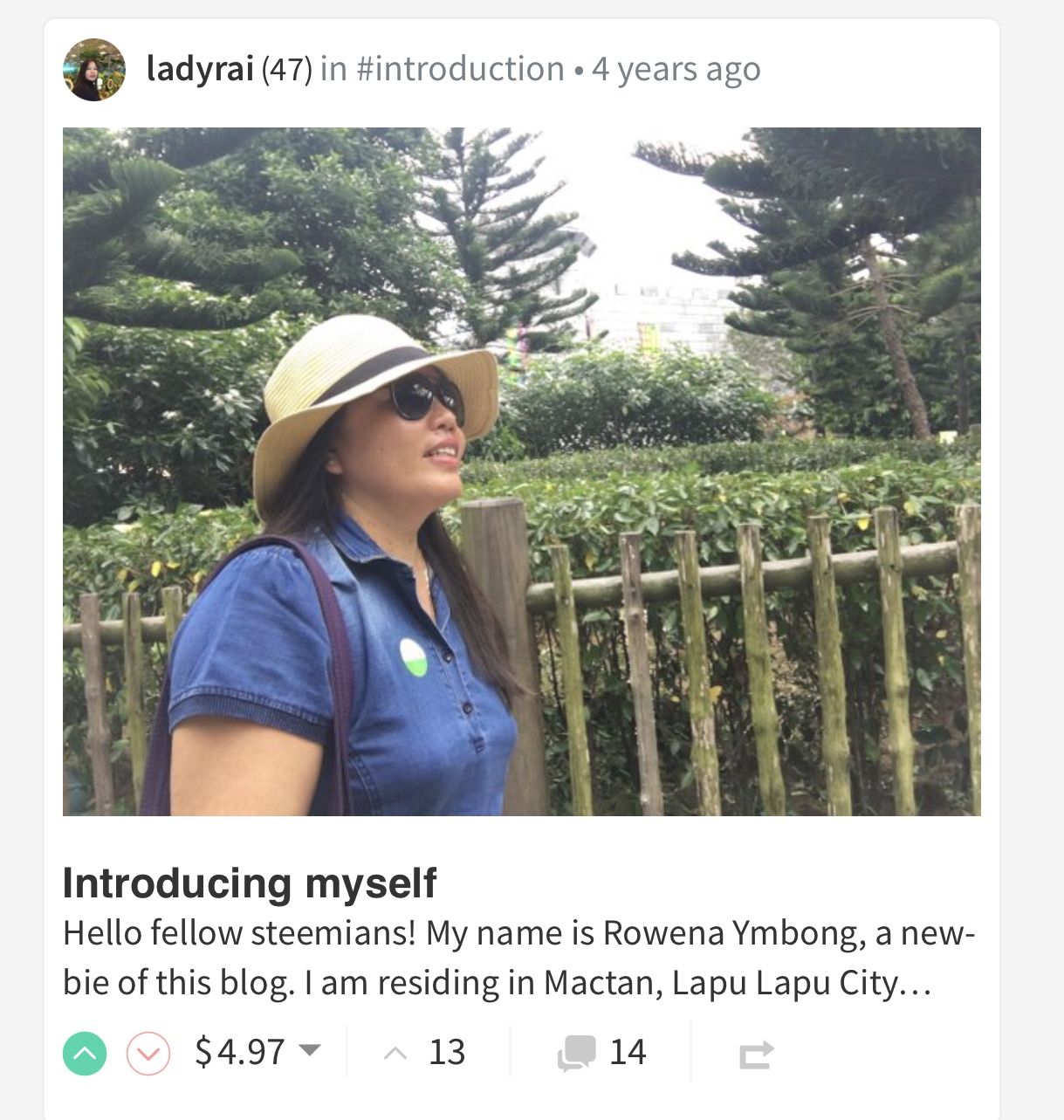Upvote ladyrai's post
Screen dimensions: 1064x1120
[x=85, y=1053]
